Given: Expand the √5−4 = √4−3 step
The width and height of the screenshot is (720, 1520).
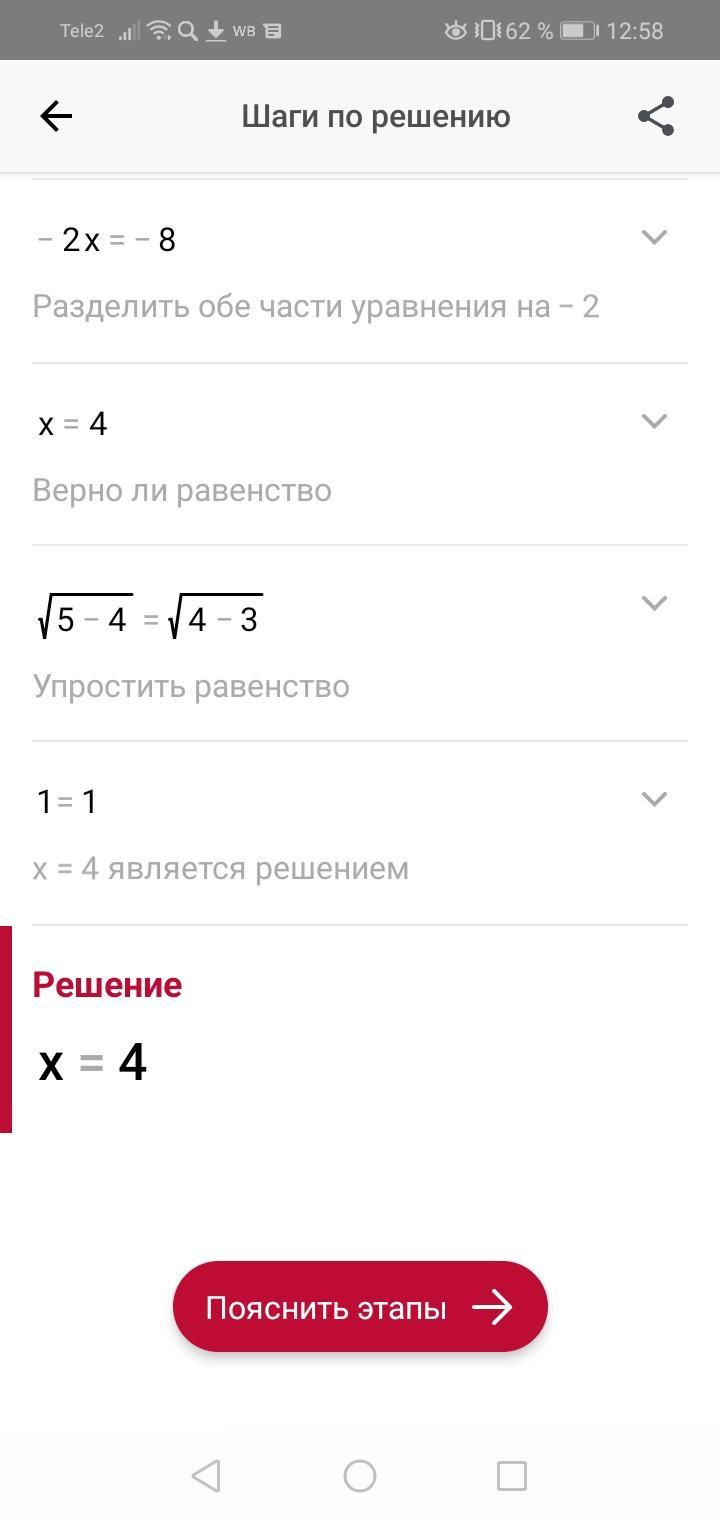Looking at the screenshot, I should point(654,603).
